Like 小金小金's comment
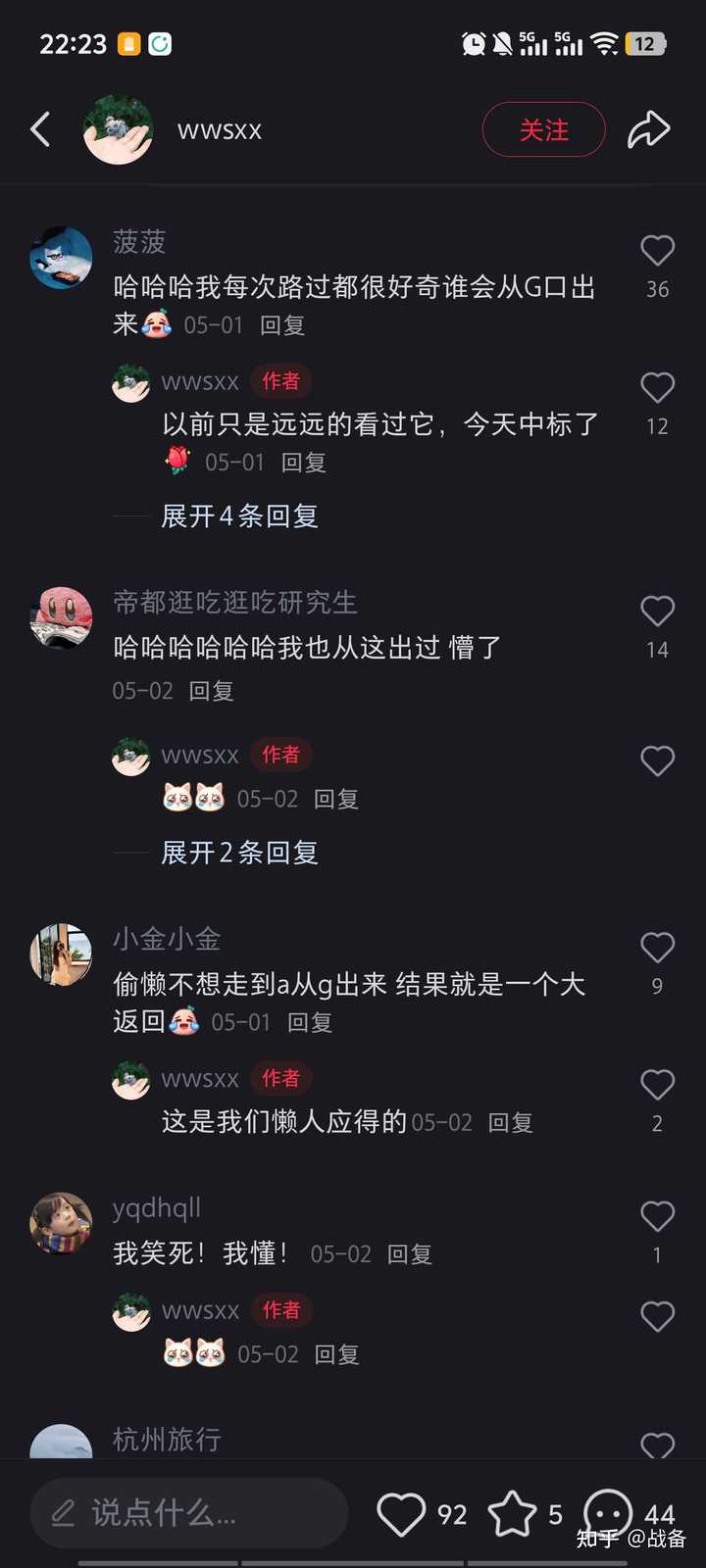This screenshot has height=1568, width=706. point(657,948)
